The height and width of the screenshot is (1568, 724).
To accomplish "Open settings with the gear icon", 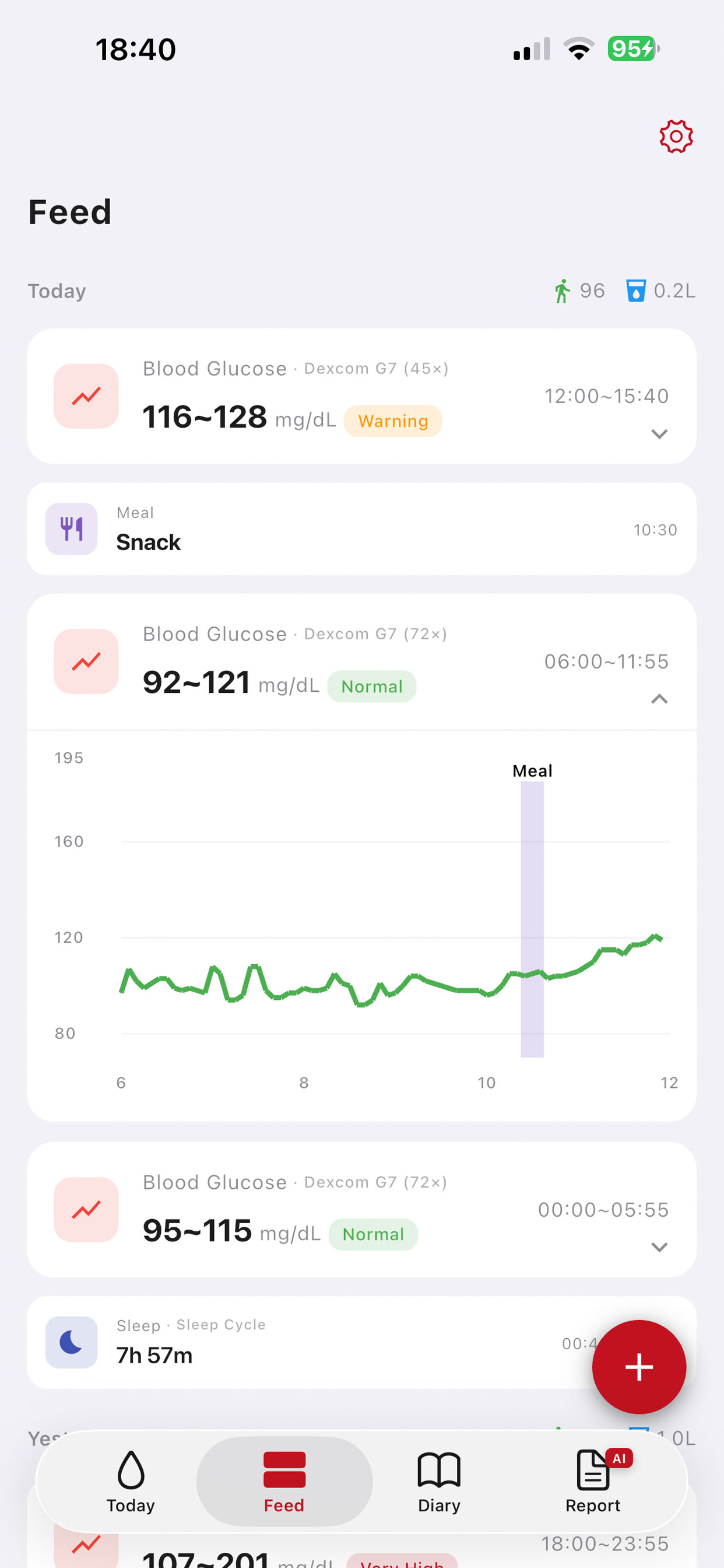I will click(676, 136).
